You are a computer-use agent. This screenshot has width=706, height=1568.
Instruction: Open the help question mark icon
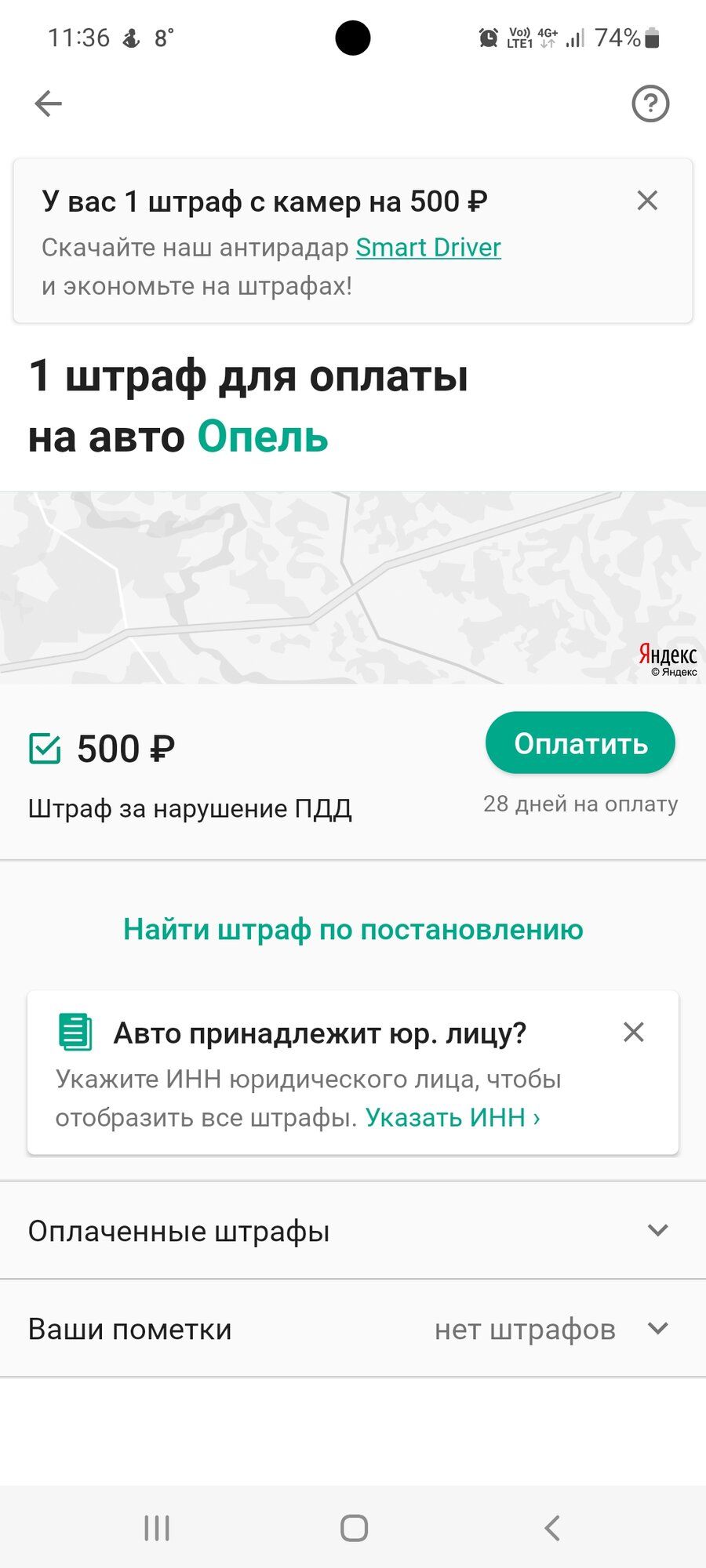pos(650,103)
